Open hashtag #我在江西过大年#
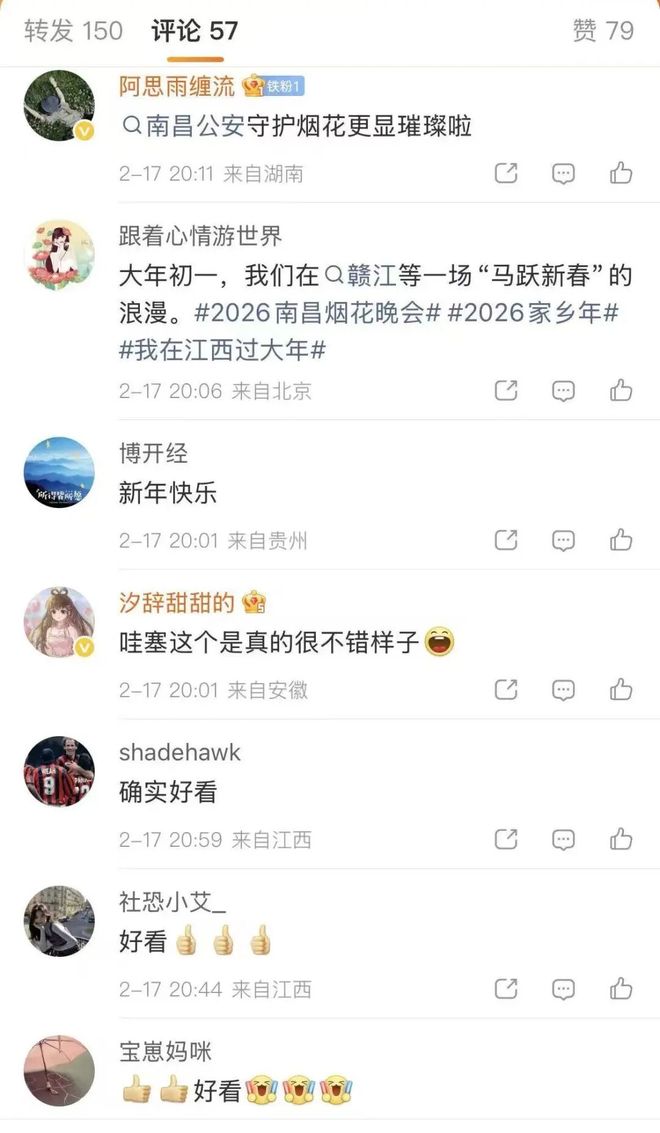660x1133 pixels. tap(222, 350)
